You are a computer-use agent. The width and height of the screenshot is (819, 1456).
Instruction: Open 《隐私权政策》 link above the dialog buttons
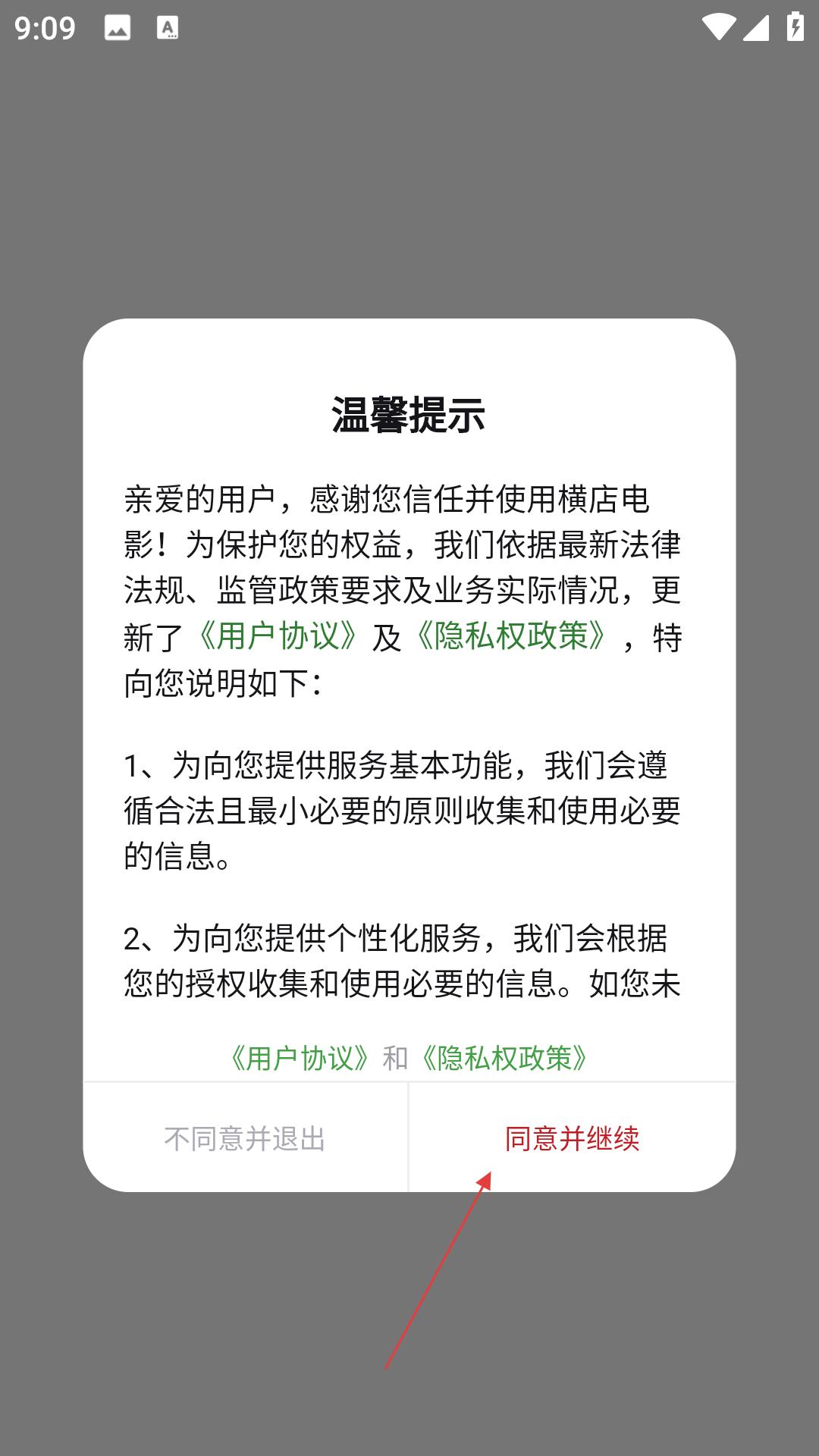(x=504, y=1058)
